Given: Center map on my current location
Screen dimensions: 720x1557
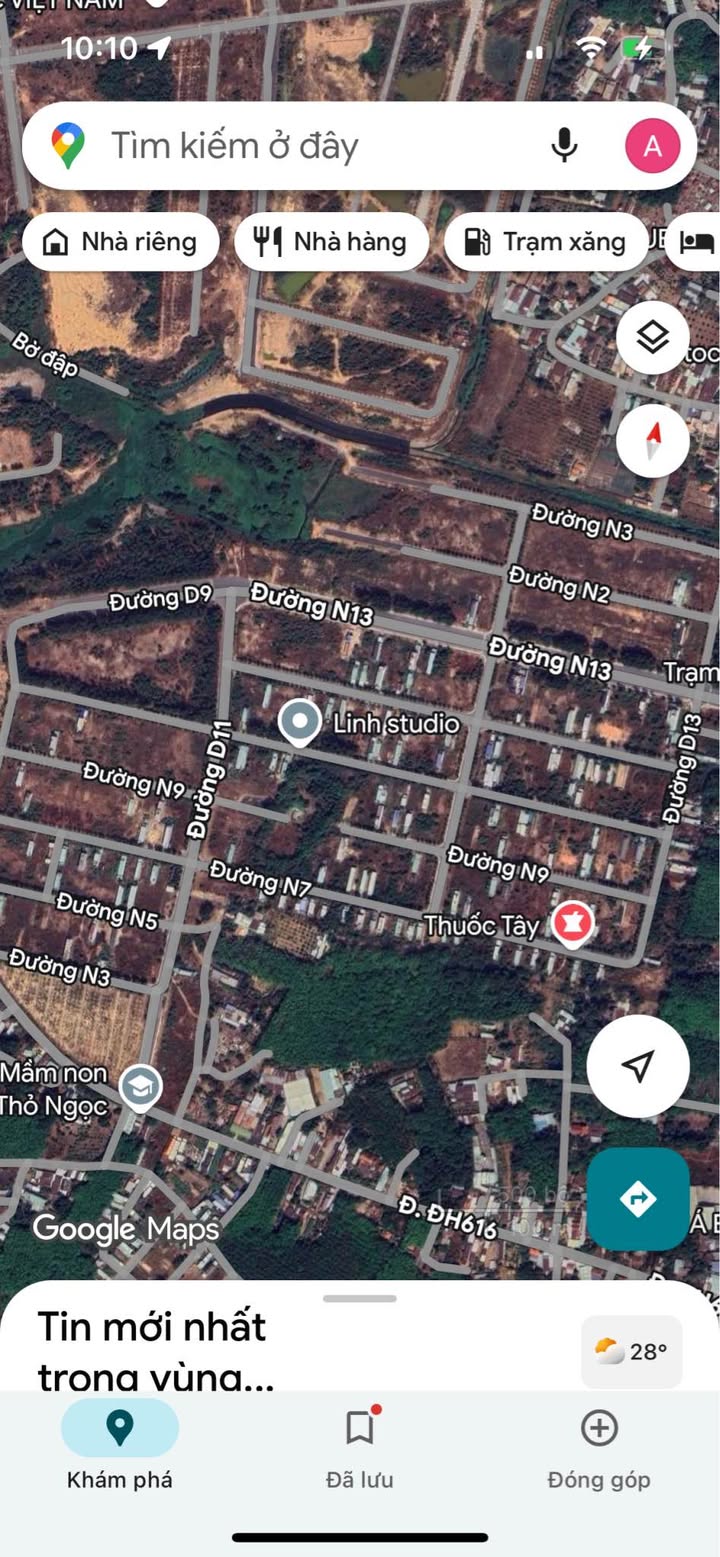Looking at the screenshot, I should [x=637, y=1066].
